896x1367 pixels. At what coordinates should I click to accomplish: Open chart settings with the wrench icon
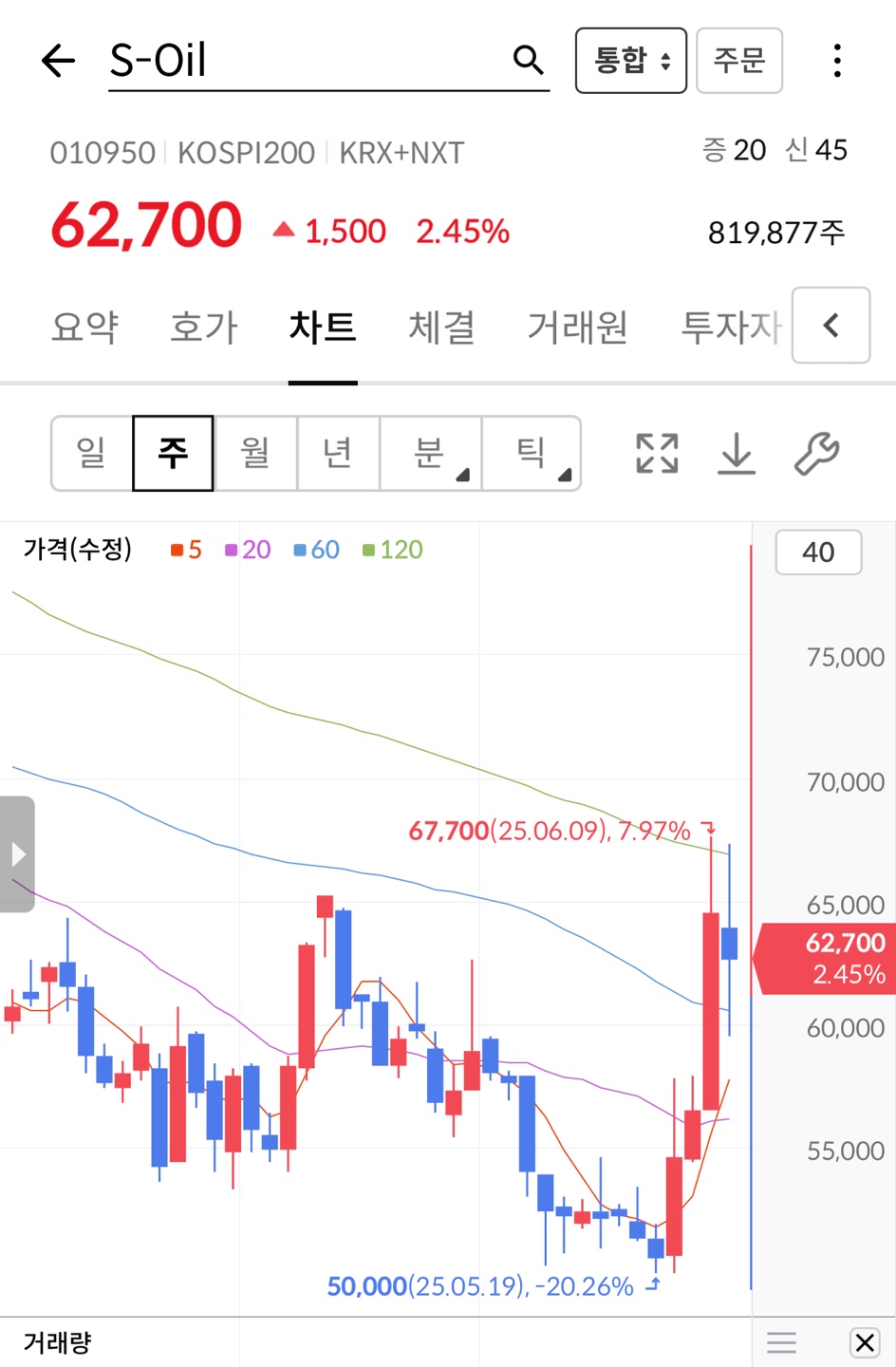coord(817,454)
